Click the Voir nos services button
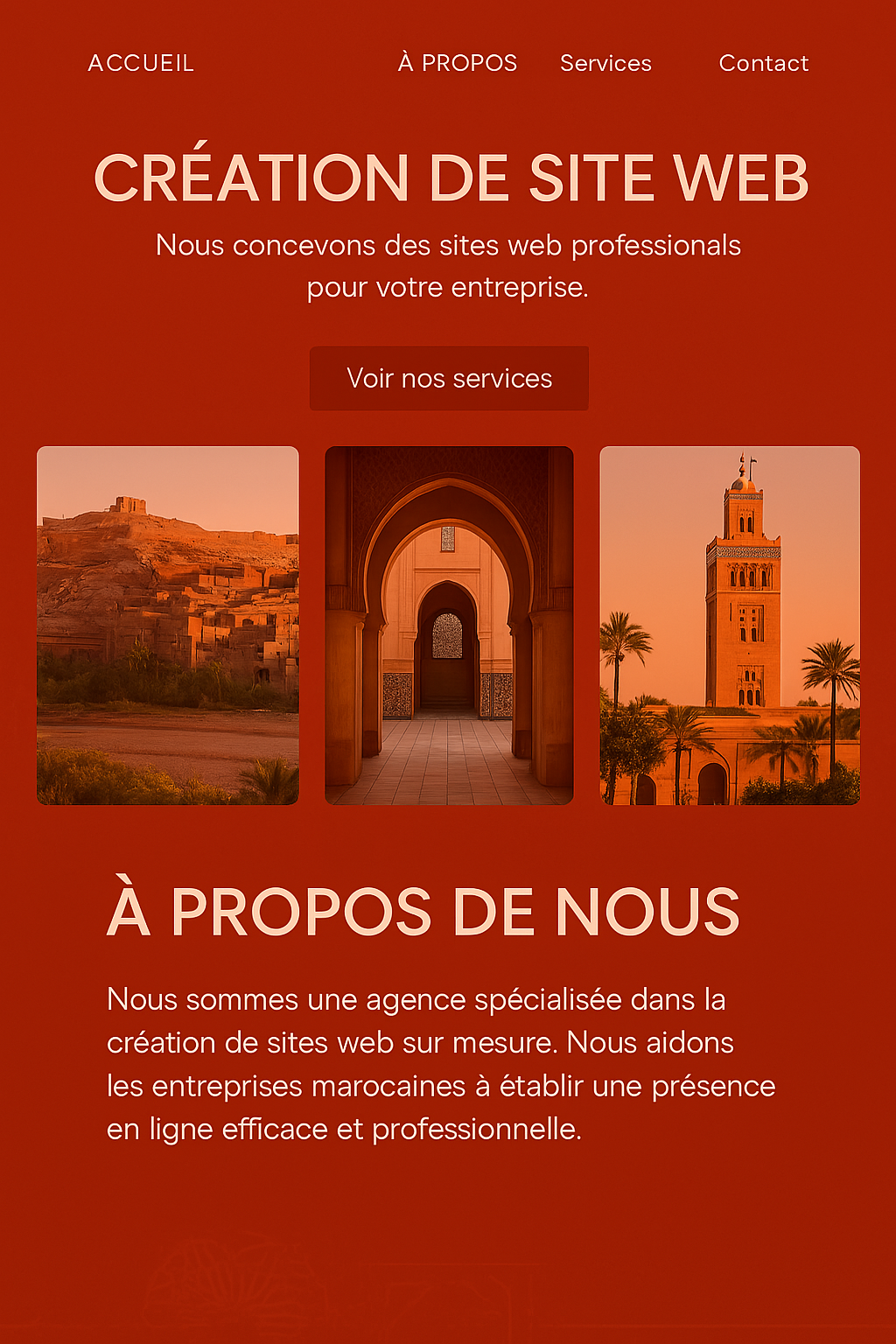The width and height of the screenshot is (896, 1344). [449, 378]
